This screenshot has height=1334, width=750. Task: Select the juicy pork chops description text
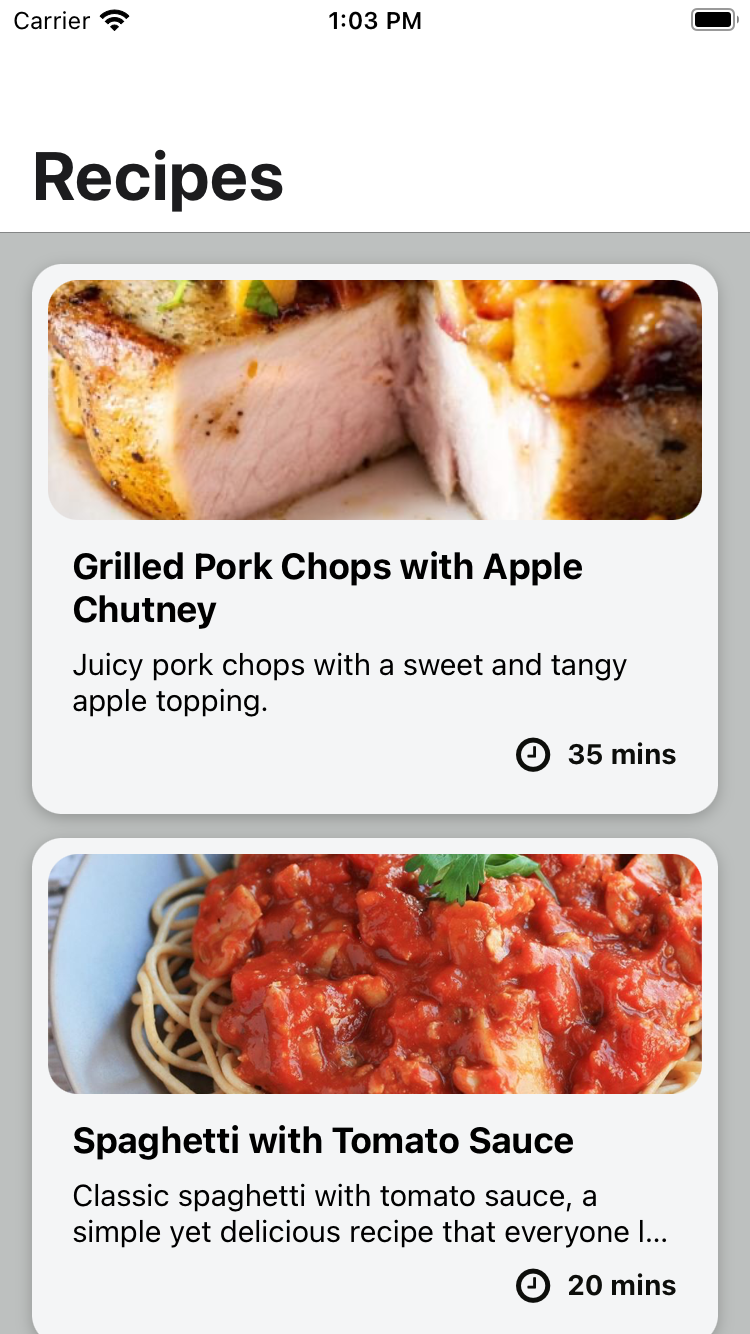349,682
